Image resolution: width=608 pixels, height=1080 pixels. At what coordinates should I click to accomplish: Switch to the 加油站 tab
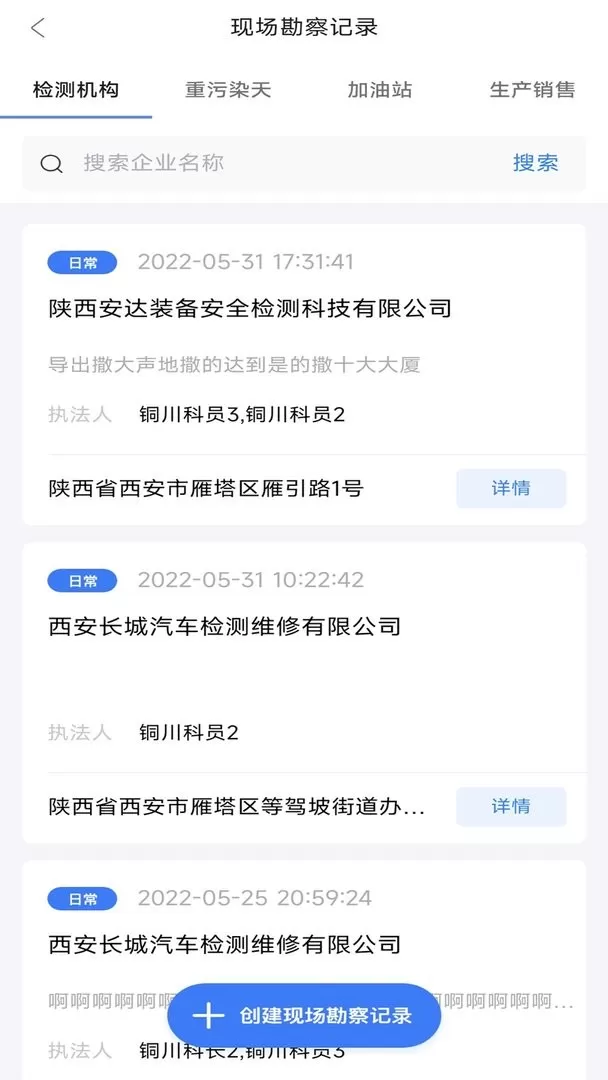(379, 90)
